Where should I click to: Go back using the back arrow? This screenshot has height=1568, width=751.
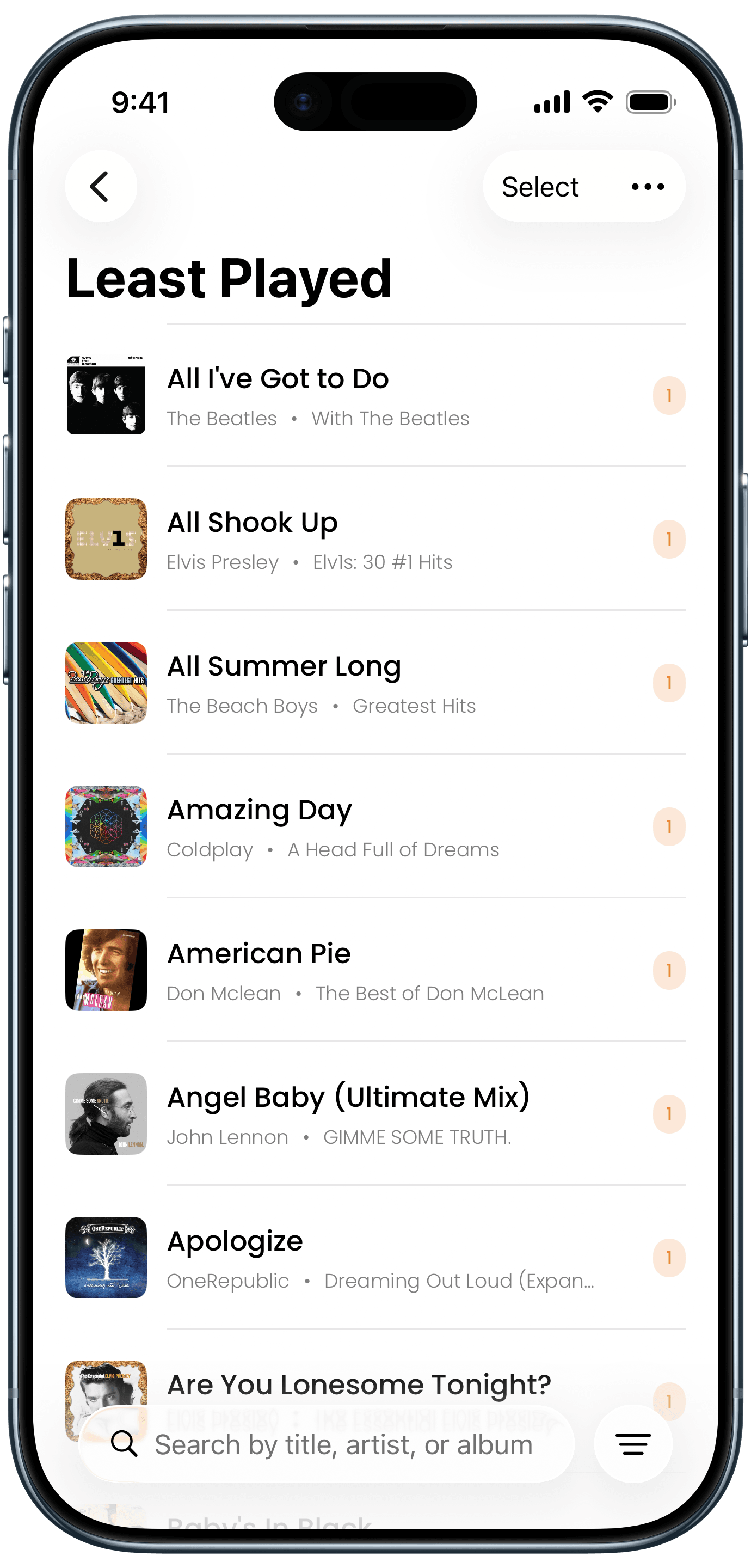click(101, 186)
